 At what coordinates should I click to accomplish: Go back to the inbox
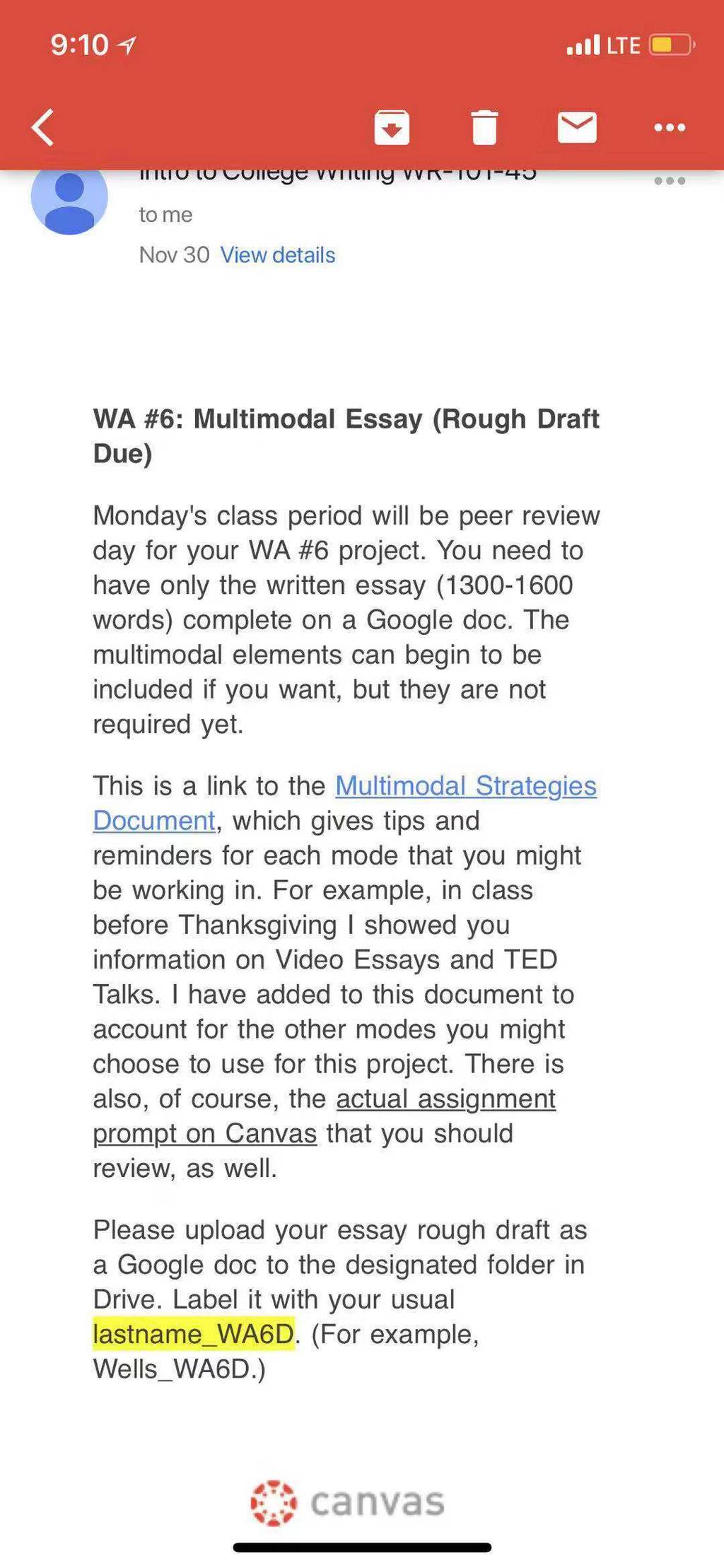[x=43, y=127]
